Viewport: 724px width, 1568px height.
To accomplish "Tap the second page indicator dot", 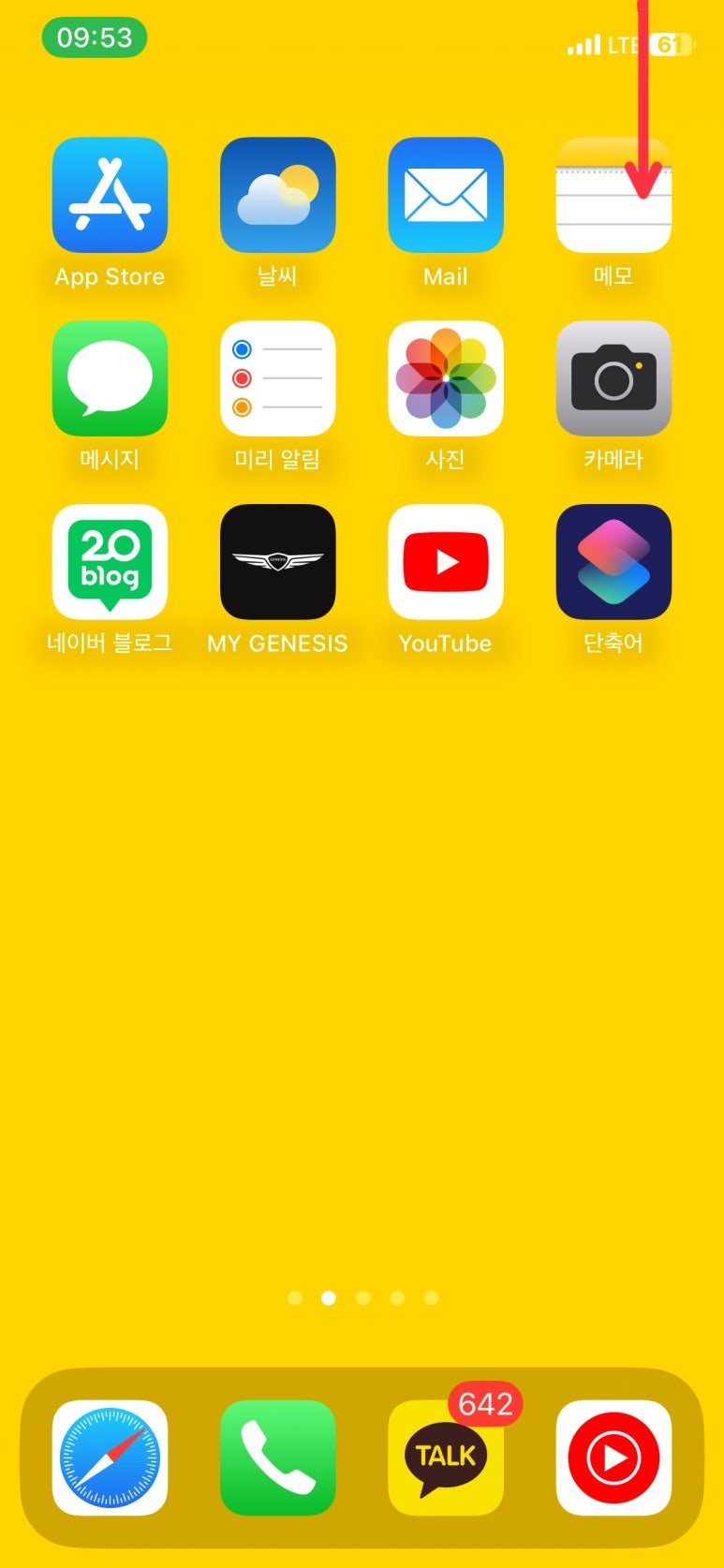I will point(329,1298).
